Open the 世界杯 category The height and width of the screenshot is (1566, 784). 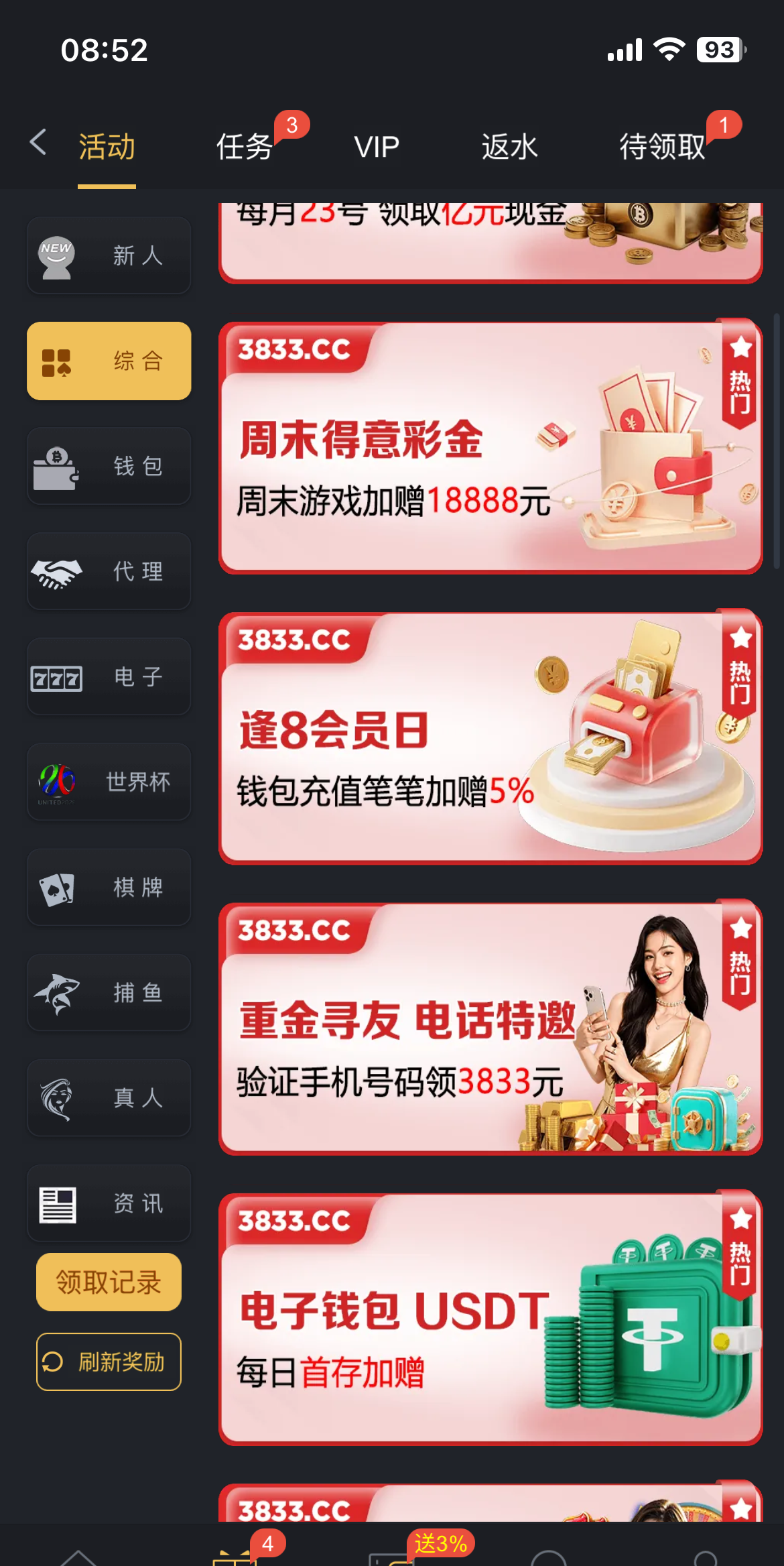click(109, 782)
